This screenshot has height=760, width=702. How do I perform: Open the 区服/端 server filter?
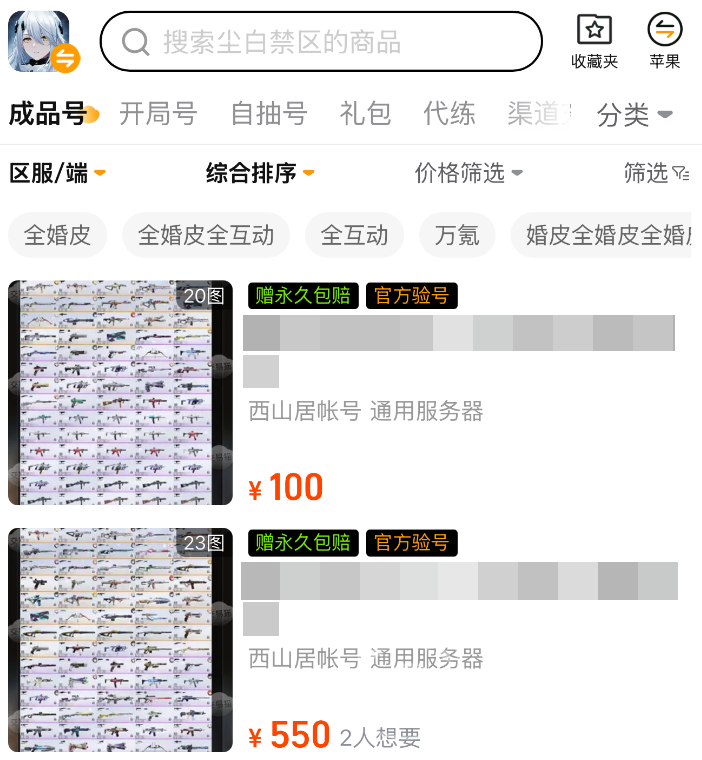click(x=58, y=173)
